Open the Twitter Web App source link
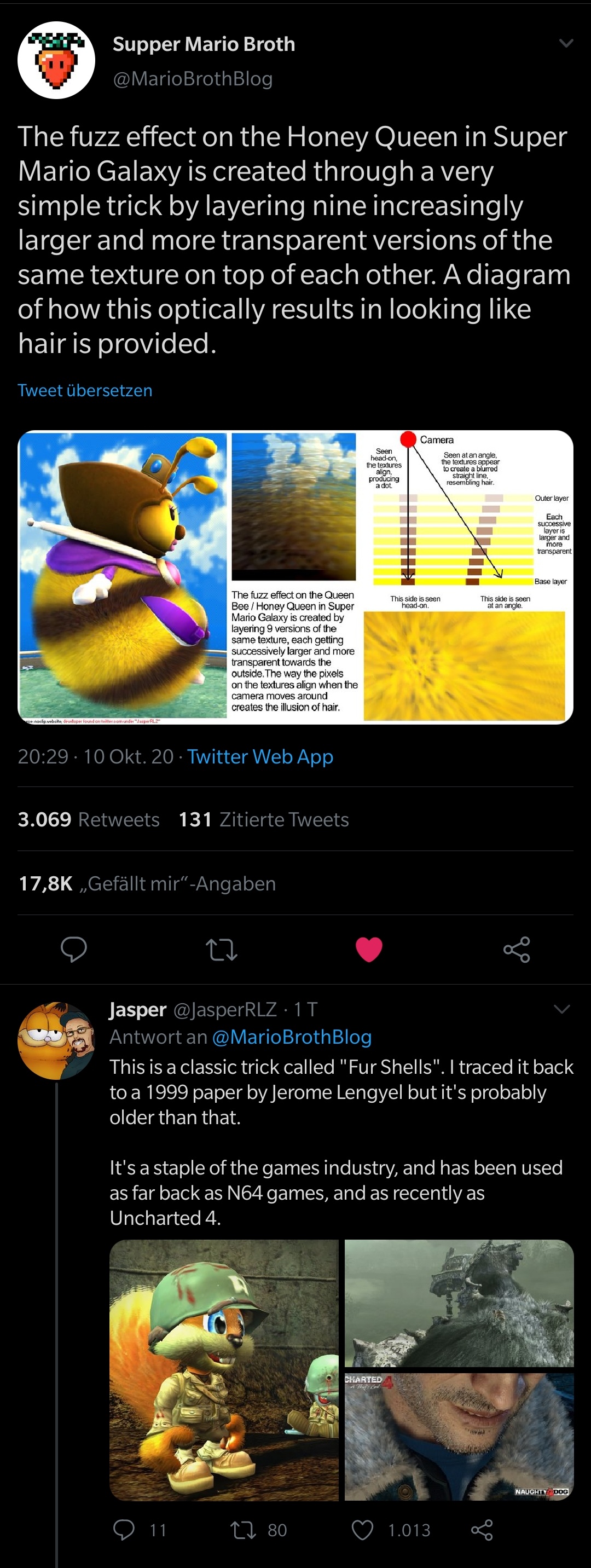Image resolution: width=591 pixels, height=1568 pixels. tap(260, 756)
